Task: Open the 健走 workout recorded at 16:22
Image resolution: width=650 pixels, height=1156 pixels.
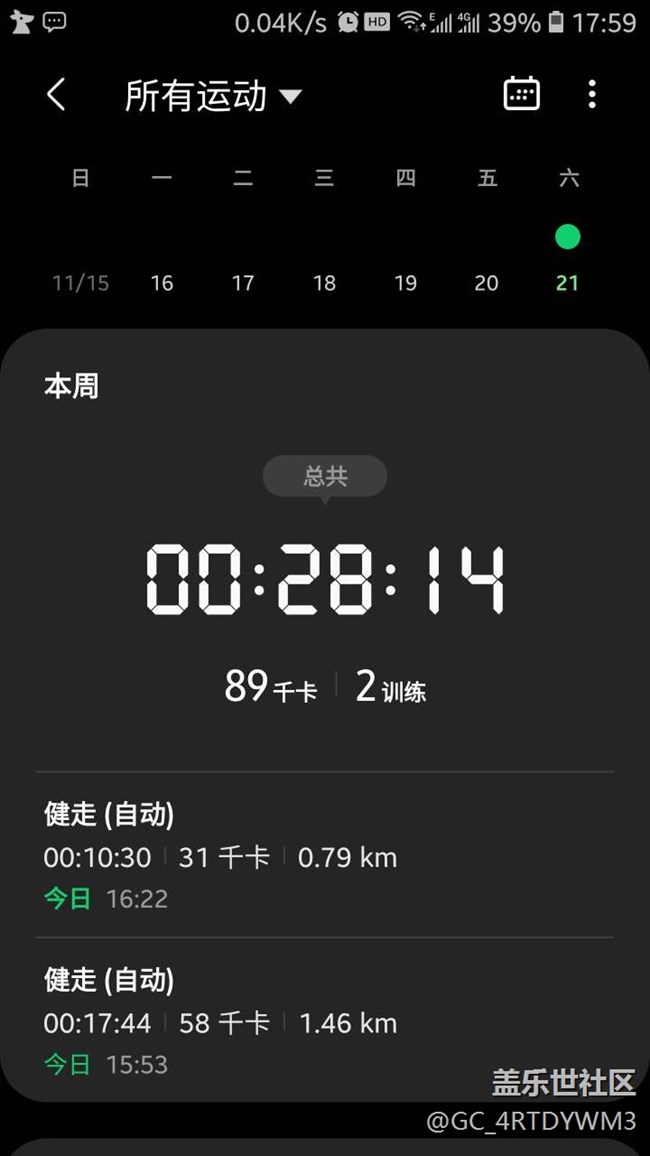Action: click(x=324, y=855)
